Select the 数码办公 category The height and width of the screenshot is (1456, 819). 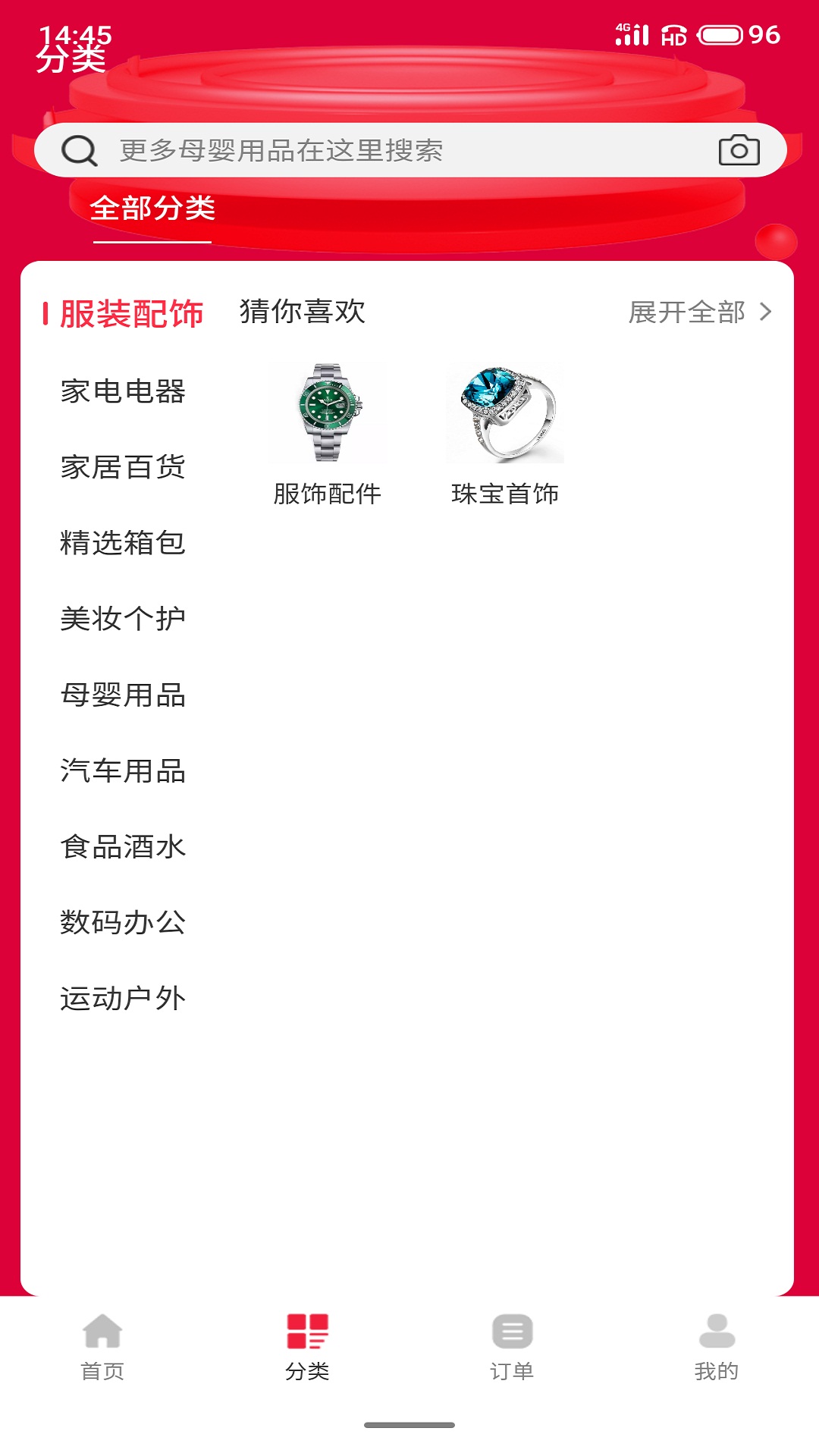123,922
